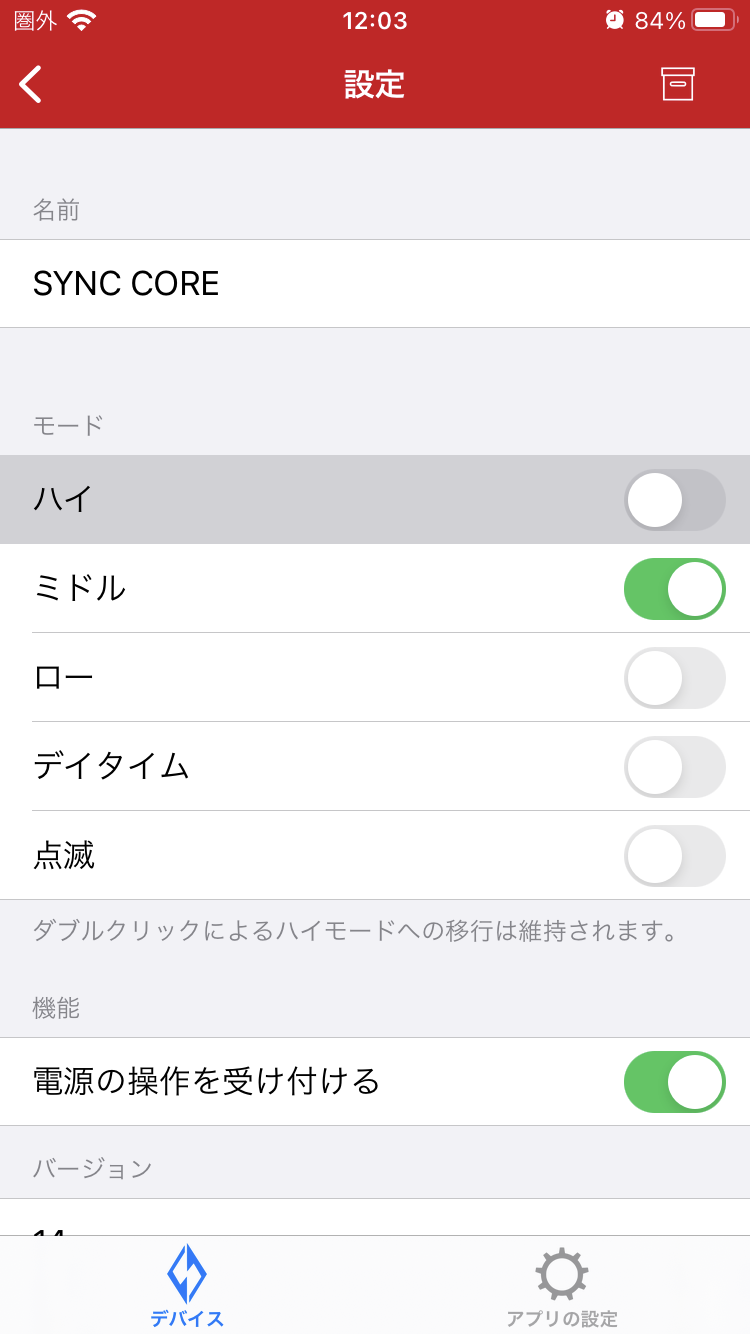The width and height of the screenshot is (750, 1334).
Task: Open the archive box icon in the header
Action: tap(677, 84)
